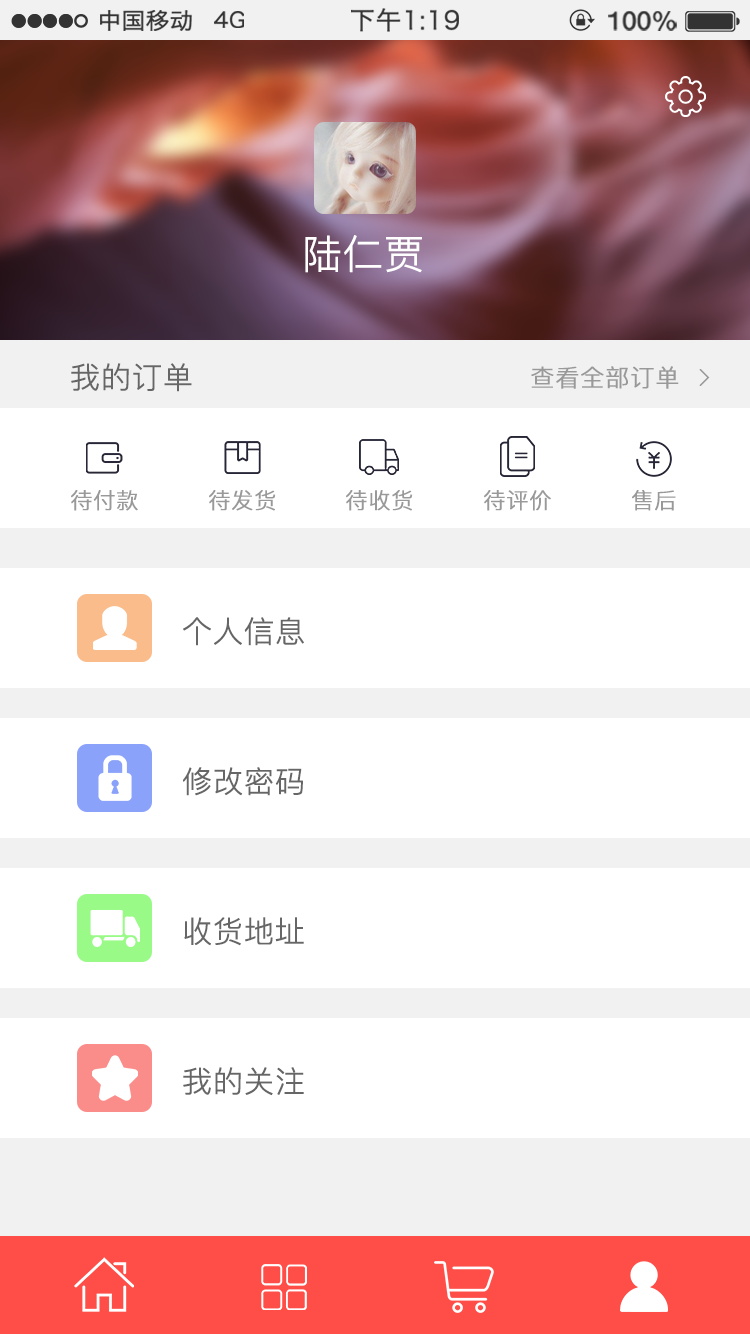Viewport: 750px width, 1334px height.
Task: Tap the profile avatar picture
Action: pyautogui.click(x=365, y=168)
